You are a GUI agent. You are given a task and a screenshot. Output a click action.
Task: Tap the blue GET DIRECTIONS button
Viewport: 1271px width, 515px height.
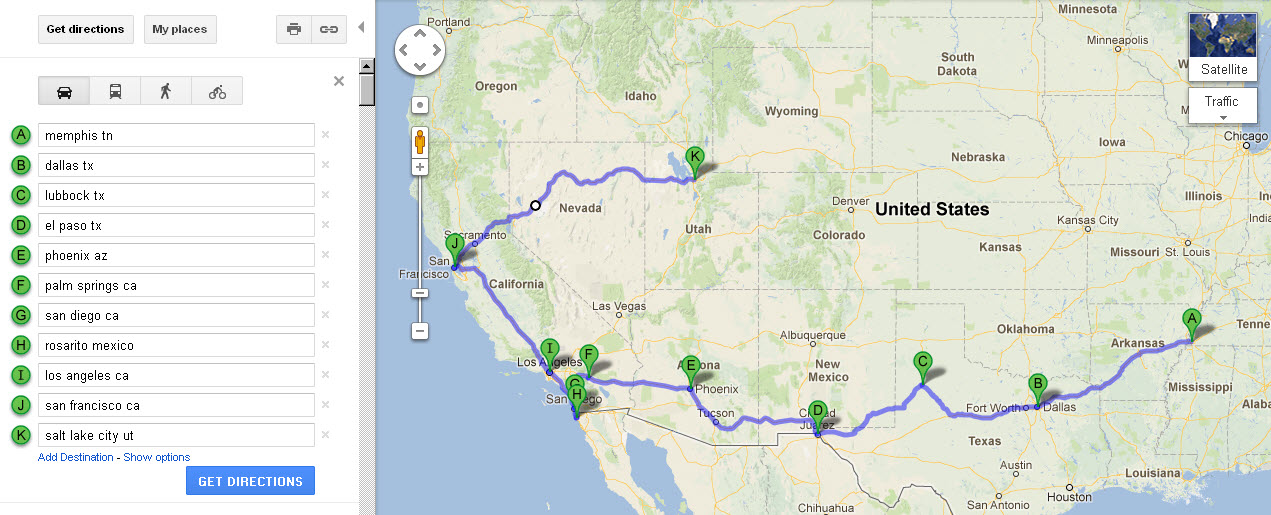click(x=250, y=481)
